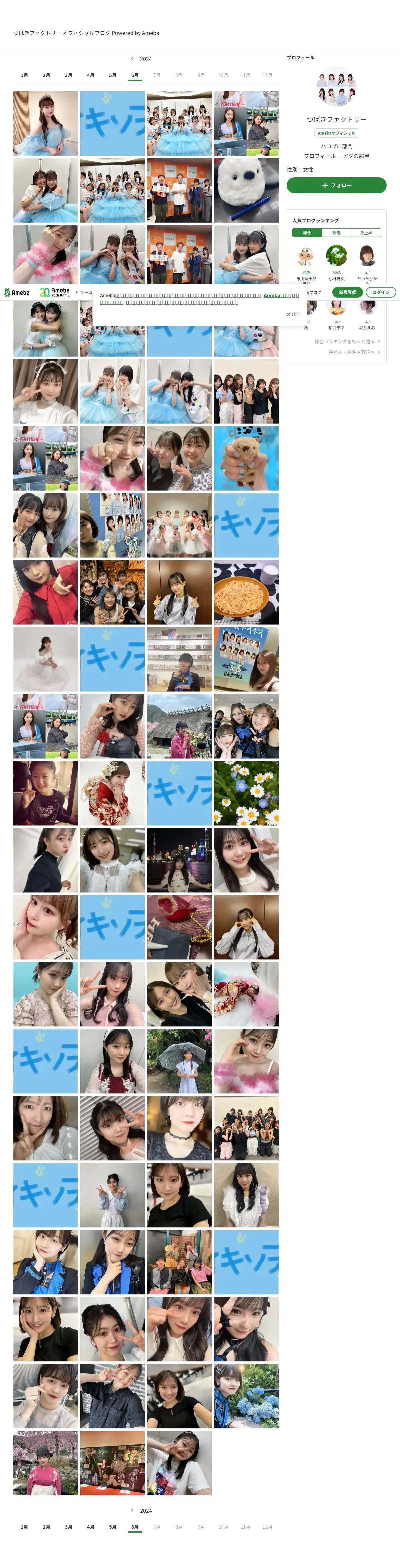The image size is (400, 1568).
Task: Go to previous year using the arrow beside the top 2024
Action: point(132,59)
